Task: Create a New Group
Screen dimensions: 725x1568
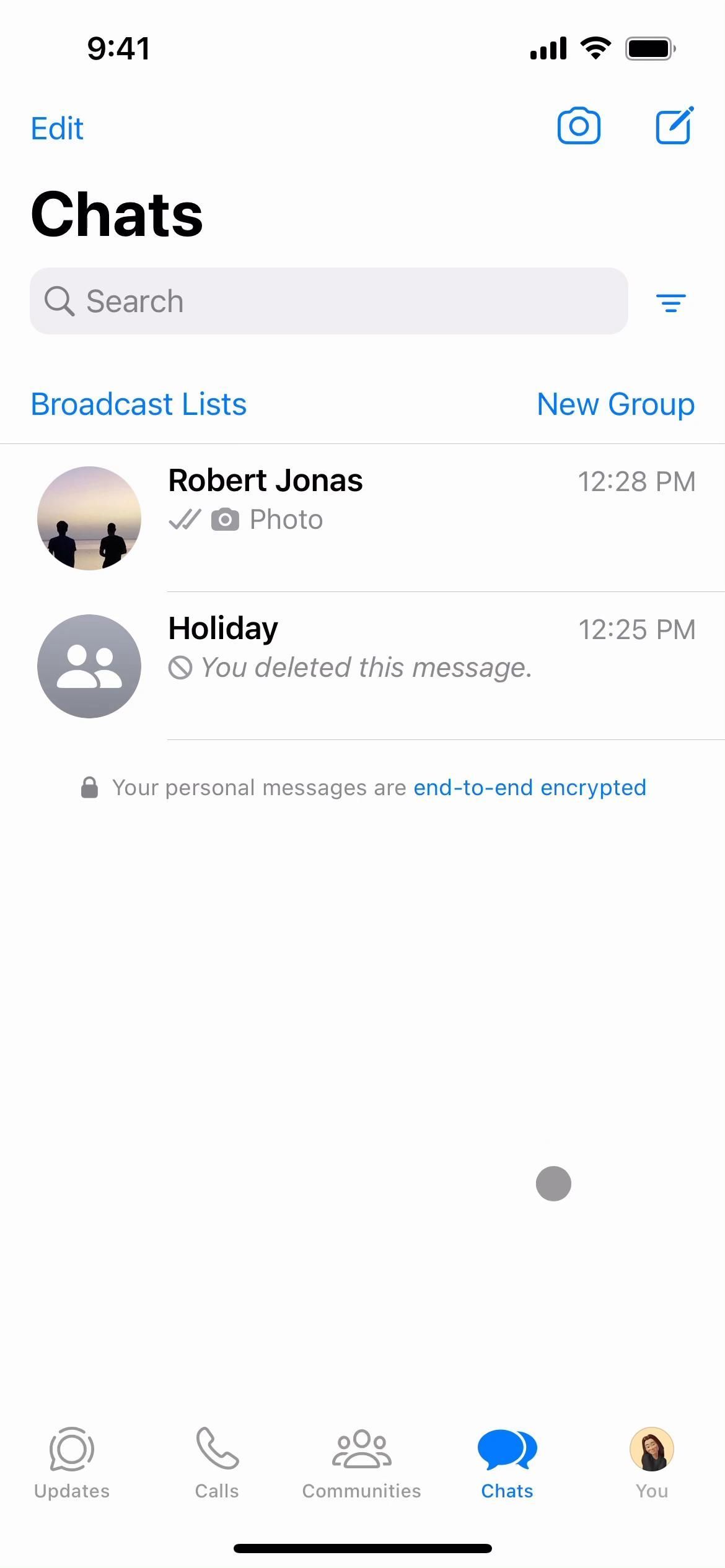Action: [615, 404]
